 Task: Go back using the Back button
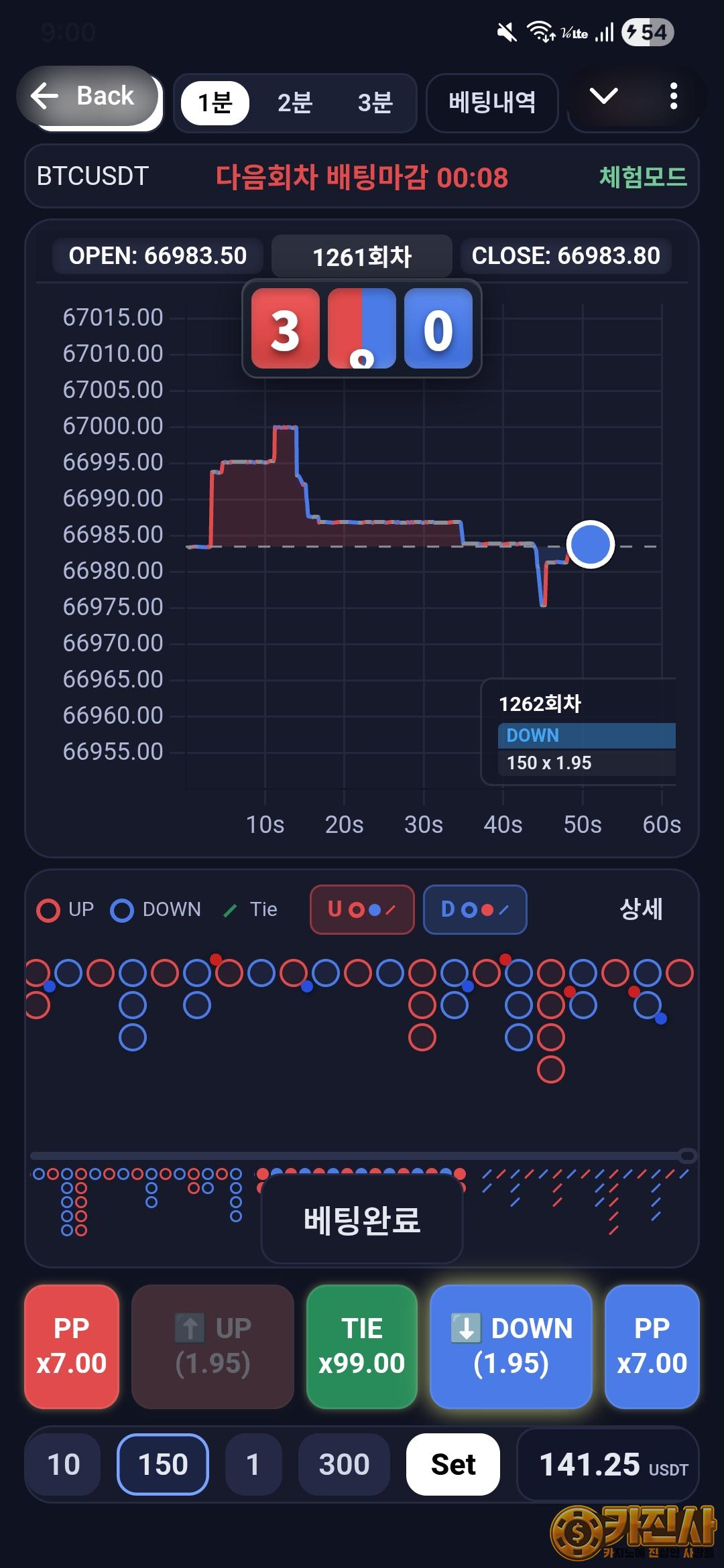click(x=88, y=97)
